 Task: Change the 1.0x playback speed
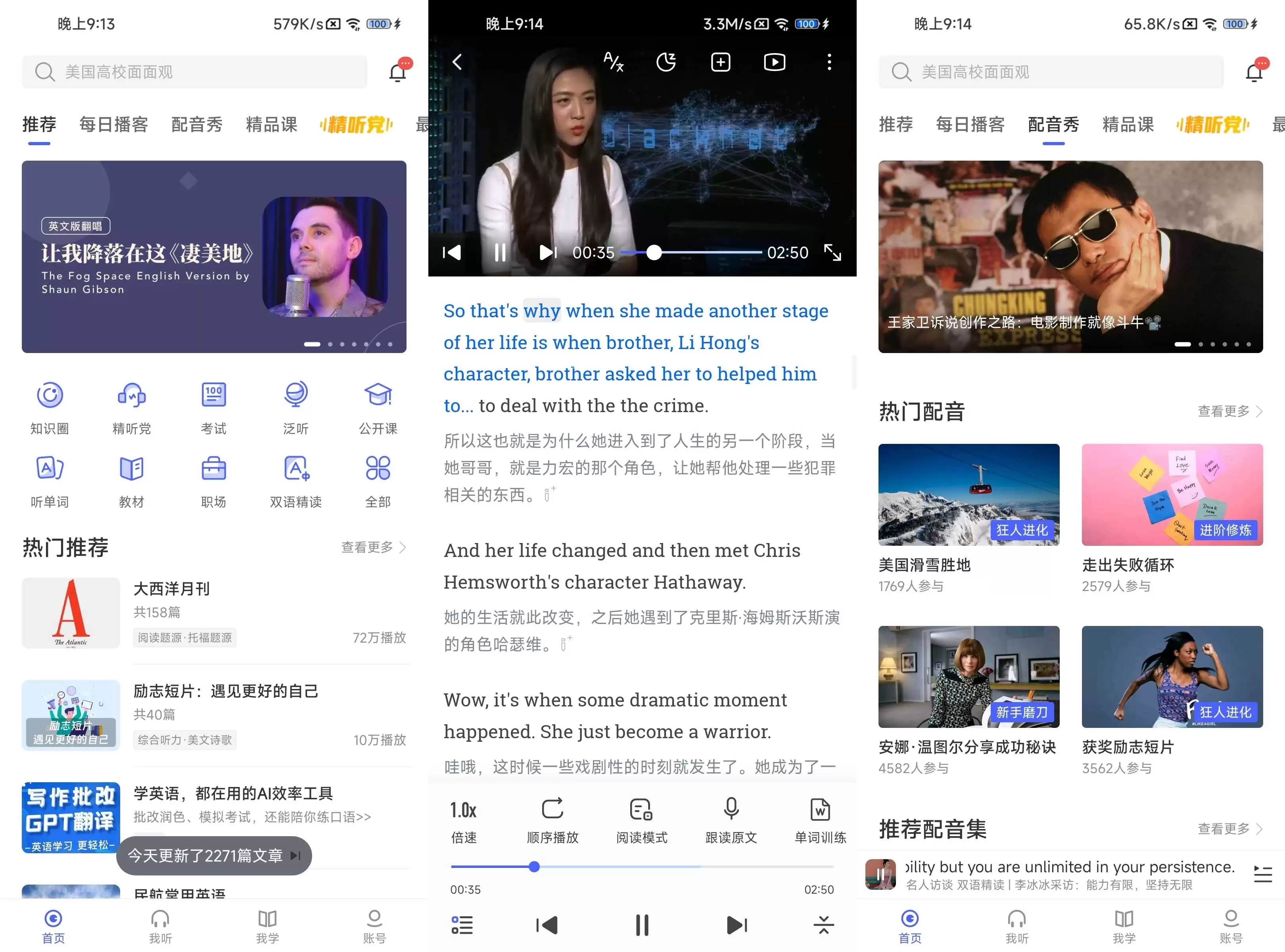point(463,821)
